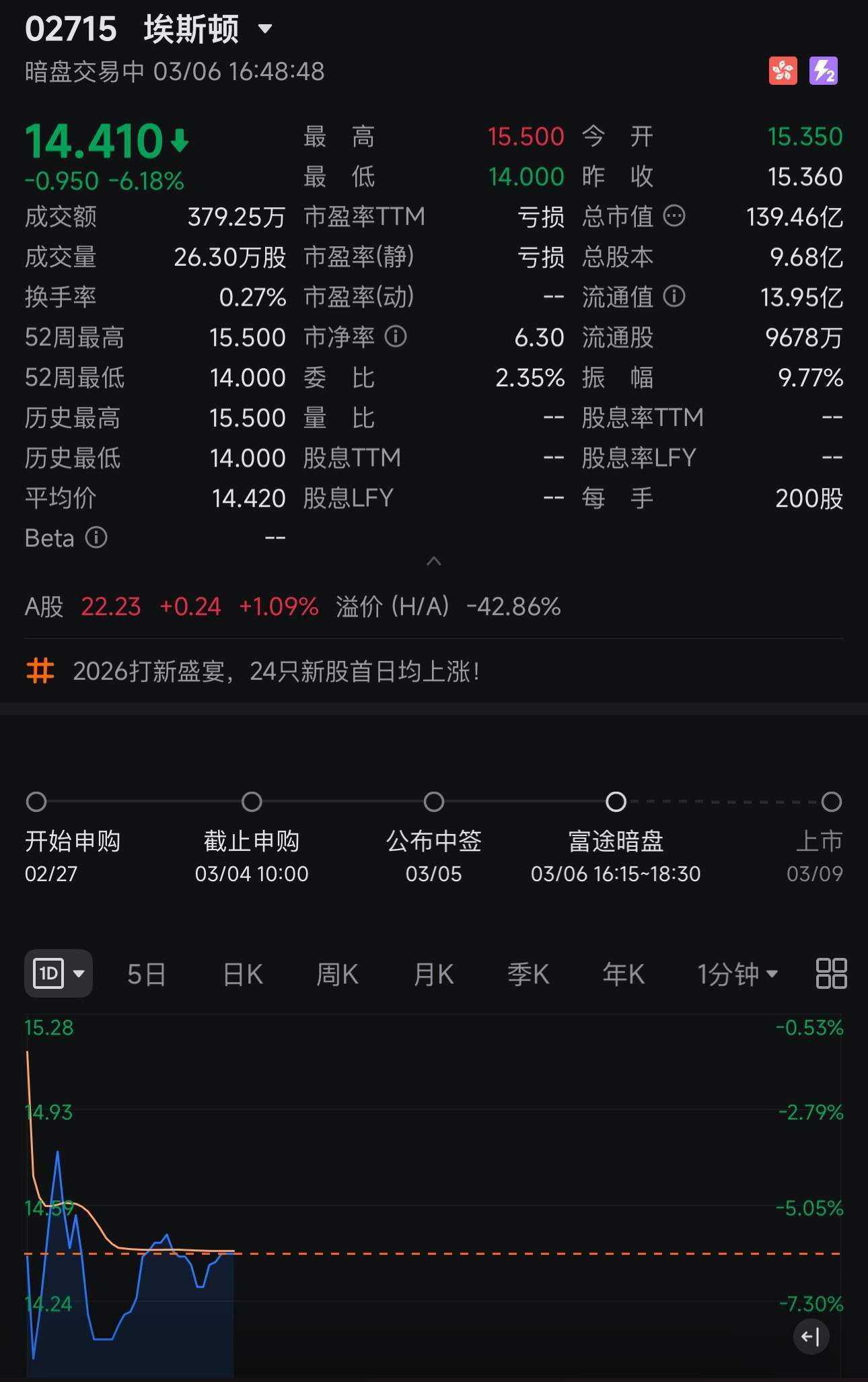The height and width of the screenshot is (1382, 868).
Task: Show the 流通值 info tooltip
Action: click(674, 296)
